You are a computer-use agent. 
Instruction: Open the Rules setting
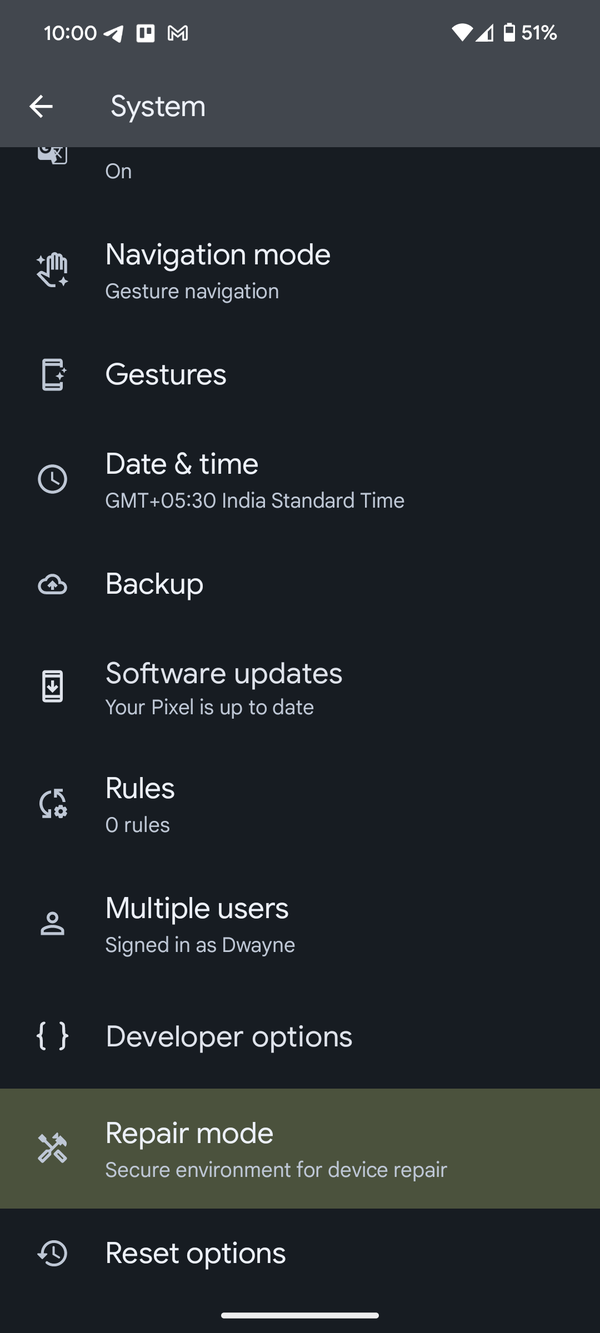(300, 804)
